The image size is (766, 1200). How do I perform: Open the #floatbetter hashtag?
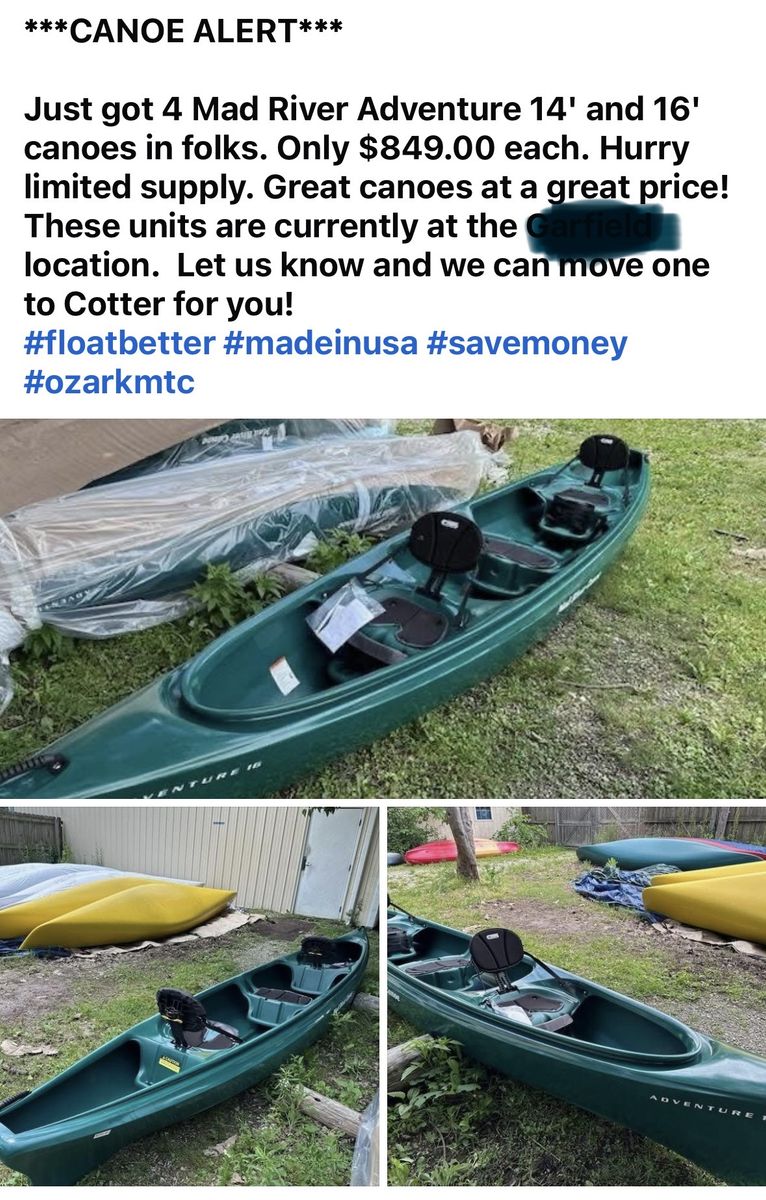(119, 343)
